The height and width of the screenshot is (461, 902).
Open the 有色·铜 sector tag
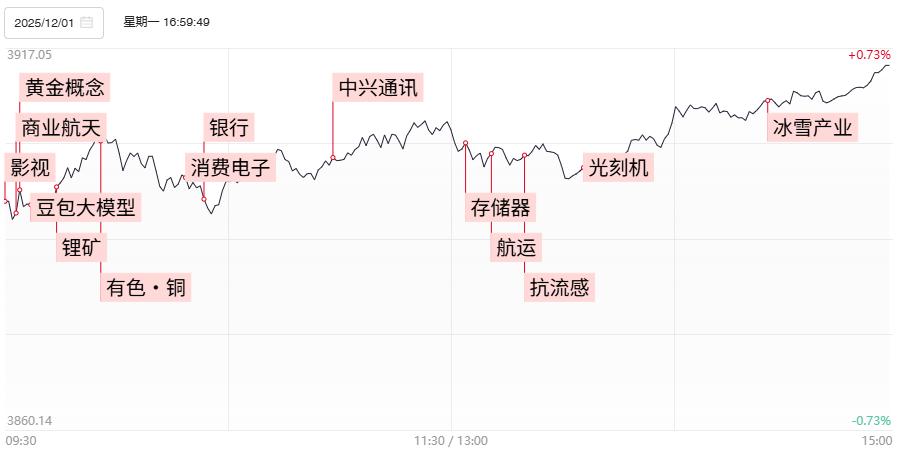[x=146, y=288]
